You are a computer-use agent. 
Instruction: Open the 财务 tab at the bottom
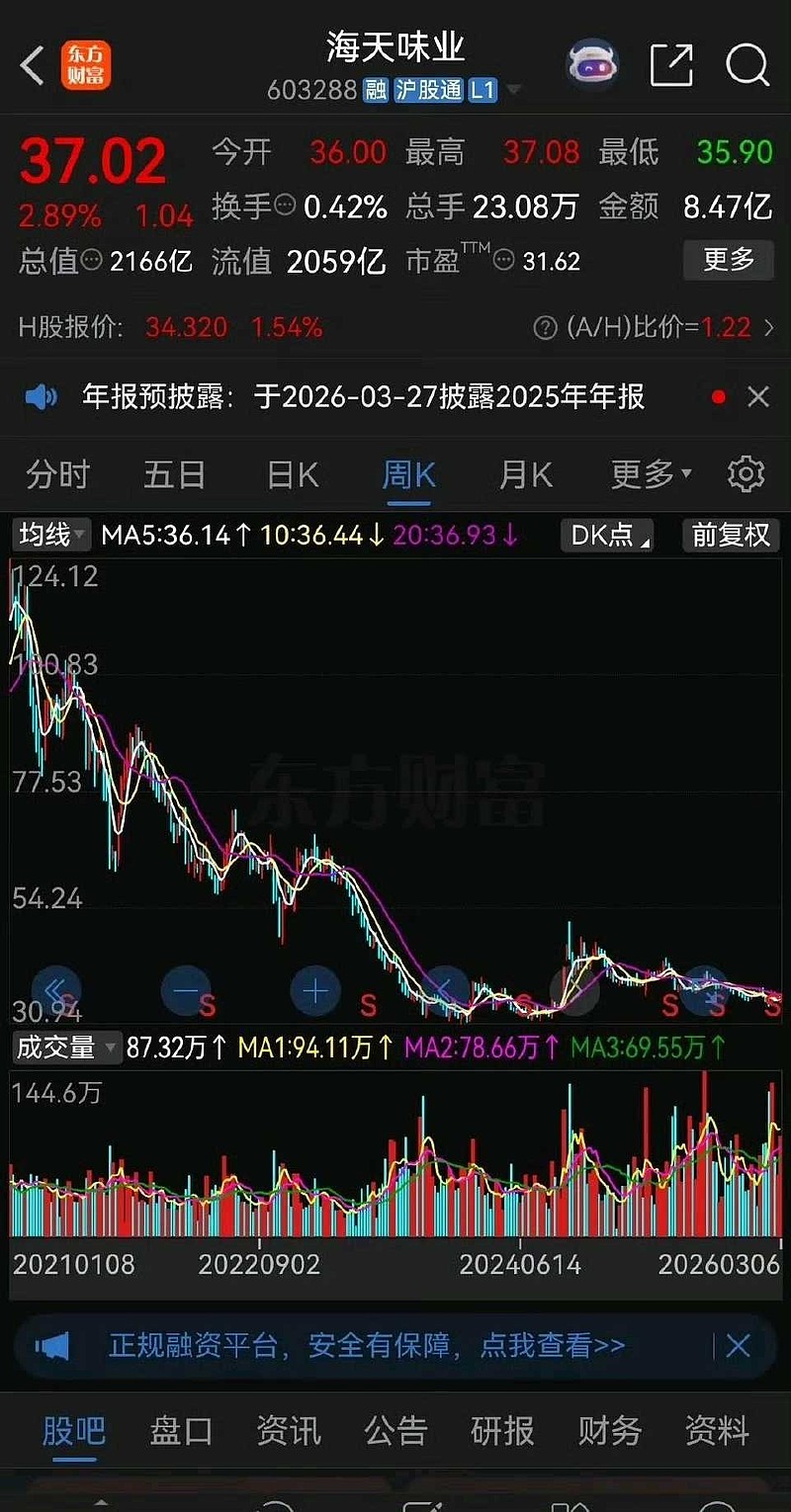(609, 1430)
